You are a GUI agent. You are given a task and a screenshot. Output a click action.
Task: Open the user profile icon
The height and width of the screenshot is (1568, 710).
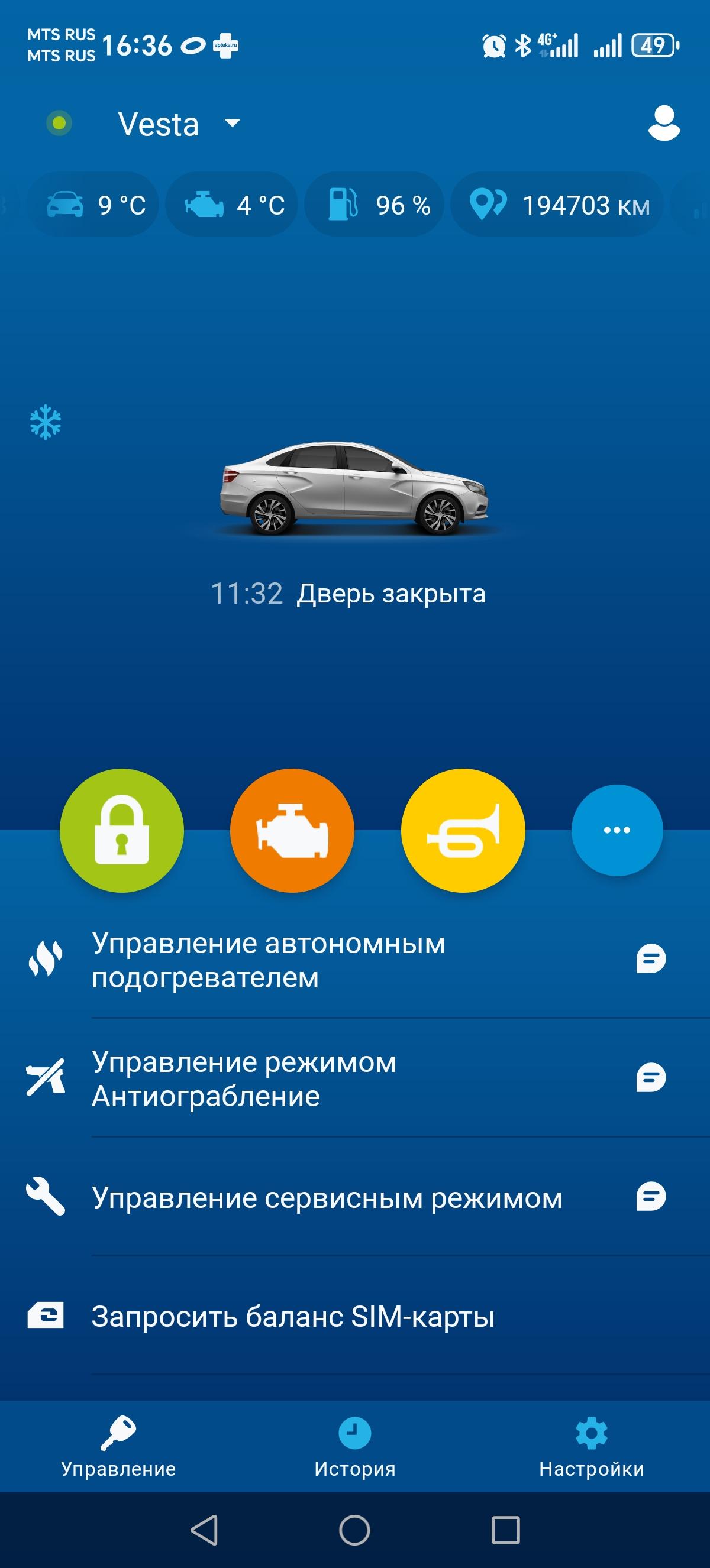click(664, 124)
